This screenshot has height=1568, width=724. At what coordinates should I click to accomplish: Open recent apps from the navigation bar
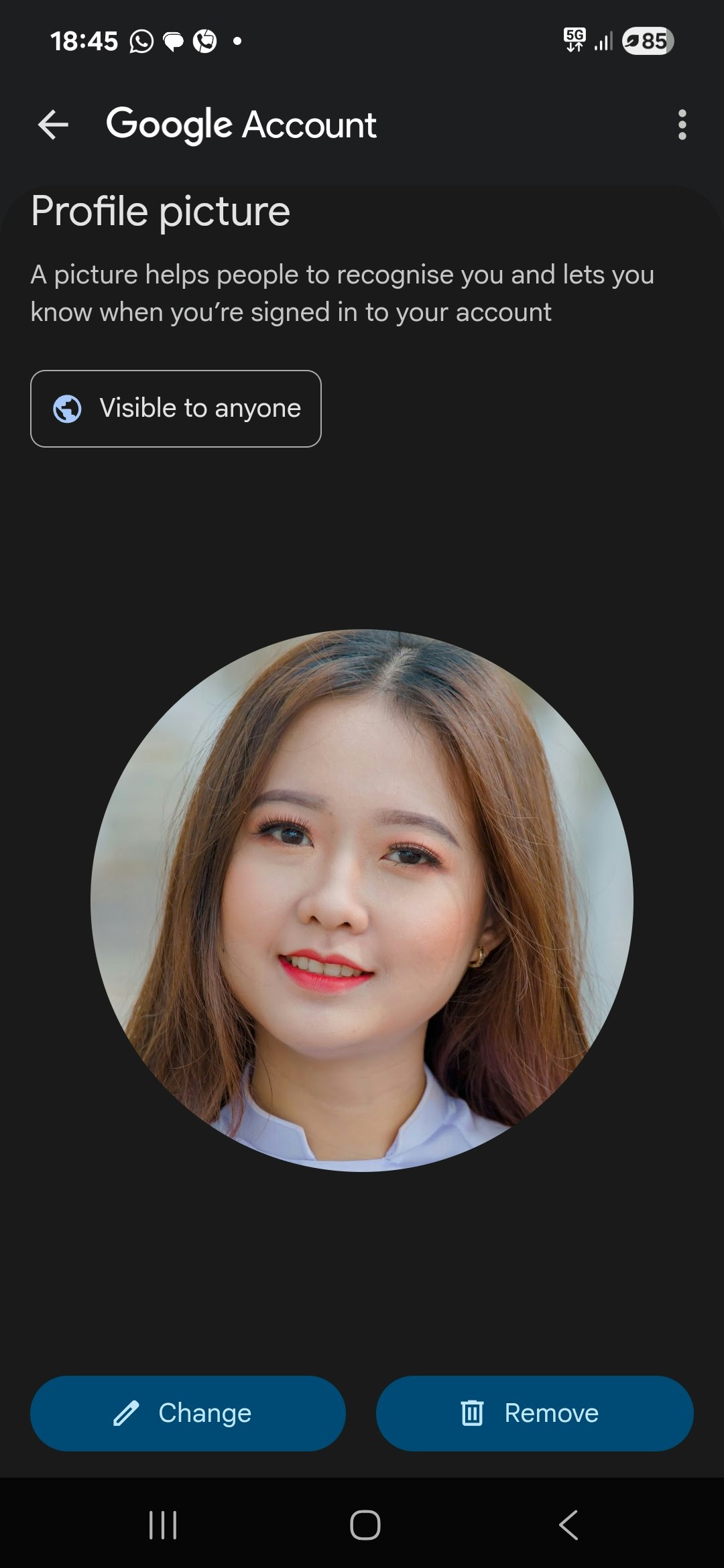point(163,1525)
